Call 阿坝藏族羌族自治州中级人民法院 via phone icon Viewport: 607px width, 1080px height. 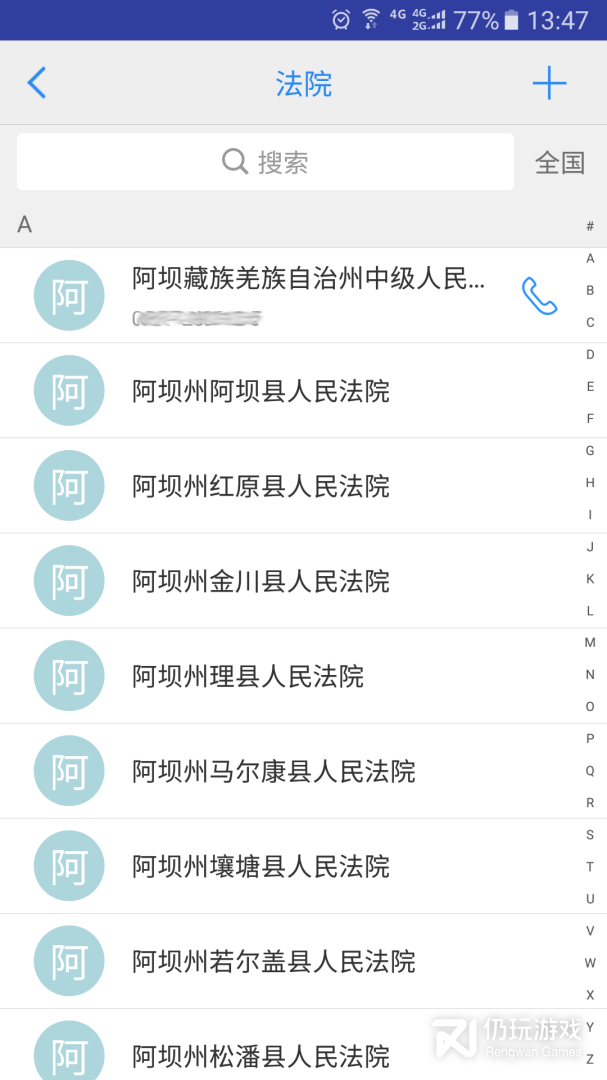click(539, 296)
